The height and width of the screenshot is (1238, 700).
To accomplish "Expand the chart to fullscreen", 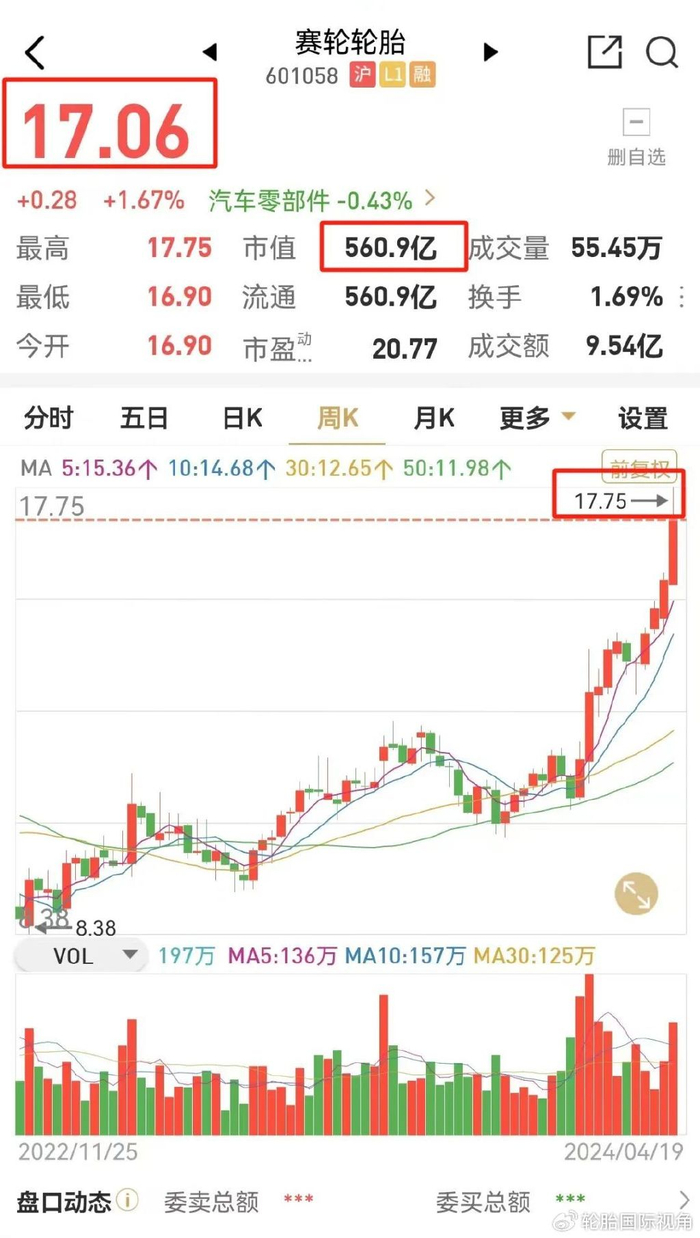I will click(x=636, y=893).
